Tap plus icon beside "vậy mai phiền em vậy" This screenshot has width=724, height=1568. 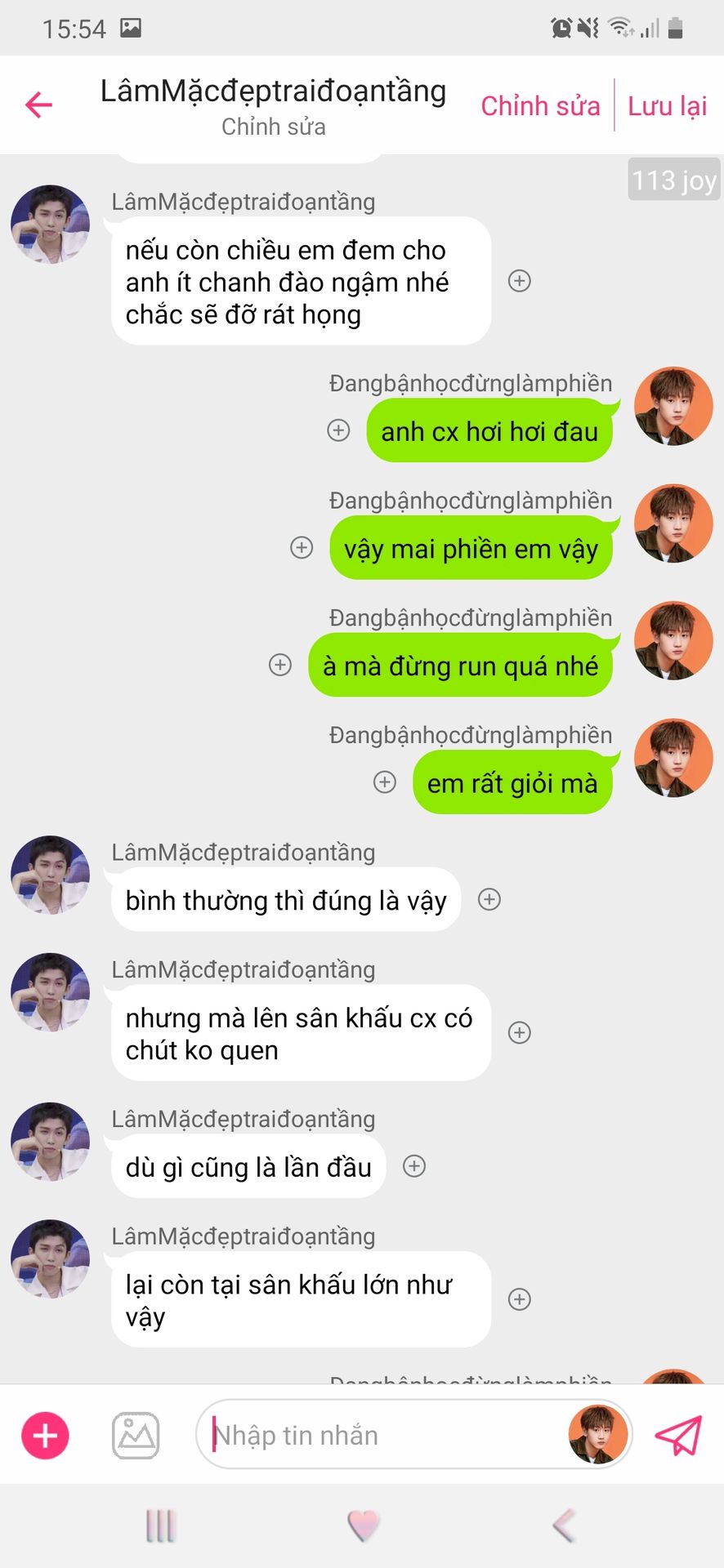coord(302,547)
